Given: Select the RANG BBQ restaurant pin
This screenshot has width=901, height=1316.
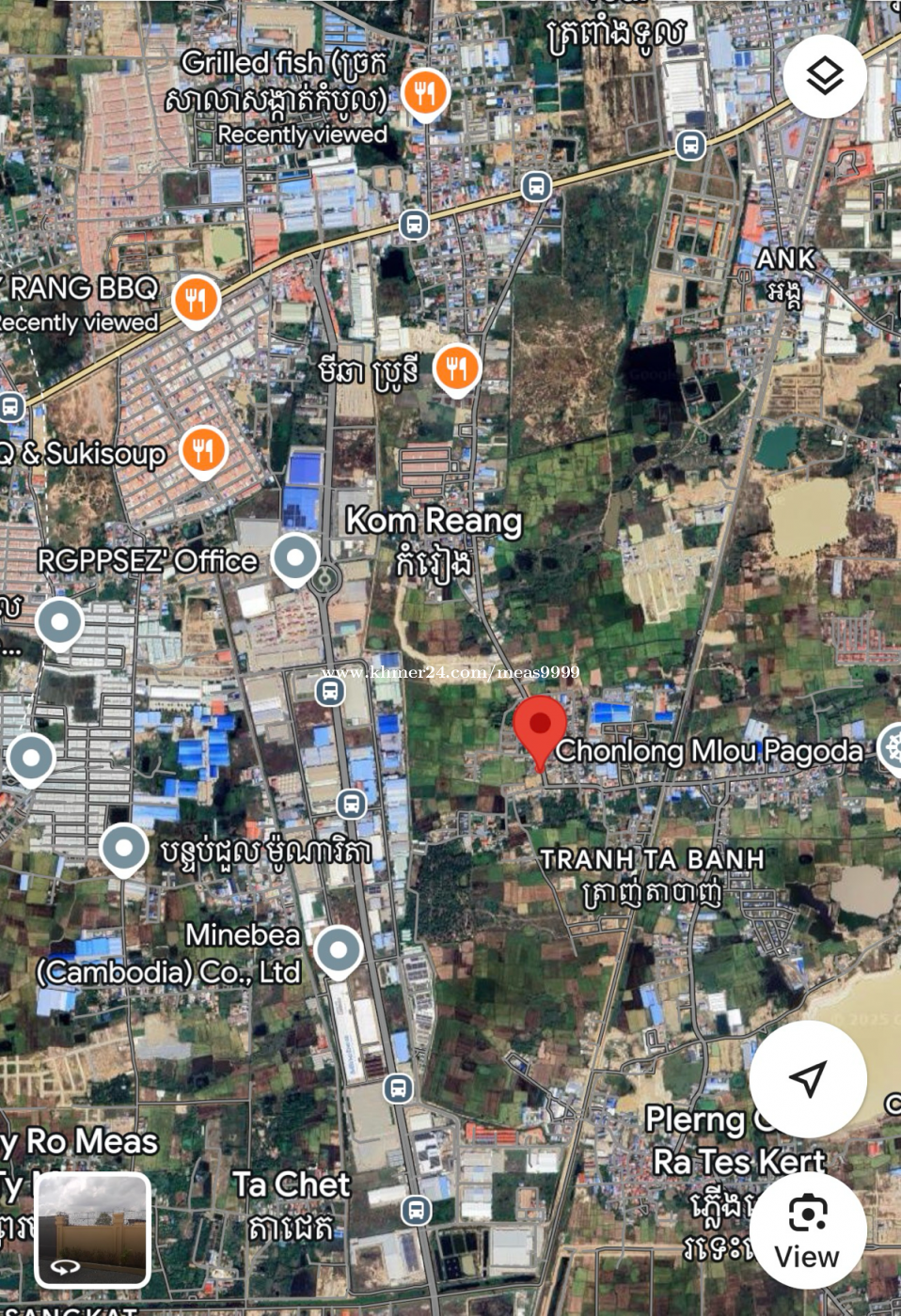Looking at the screenshot, I should [196, 301].
